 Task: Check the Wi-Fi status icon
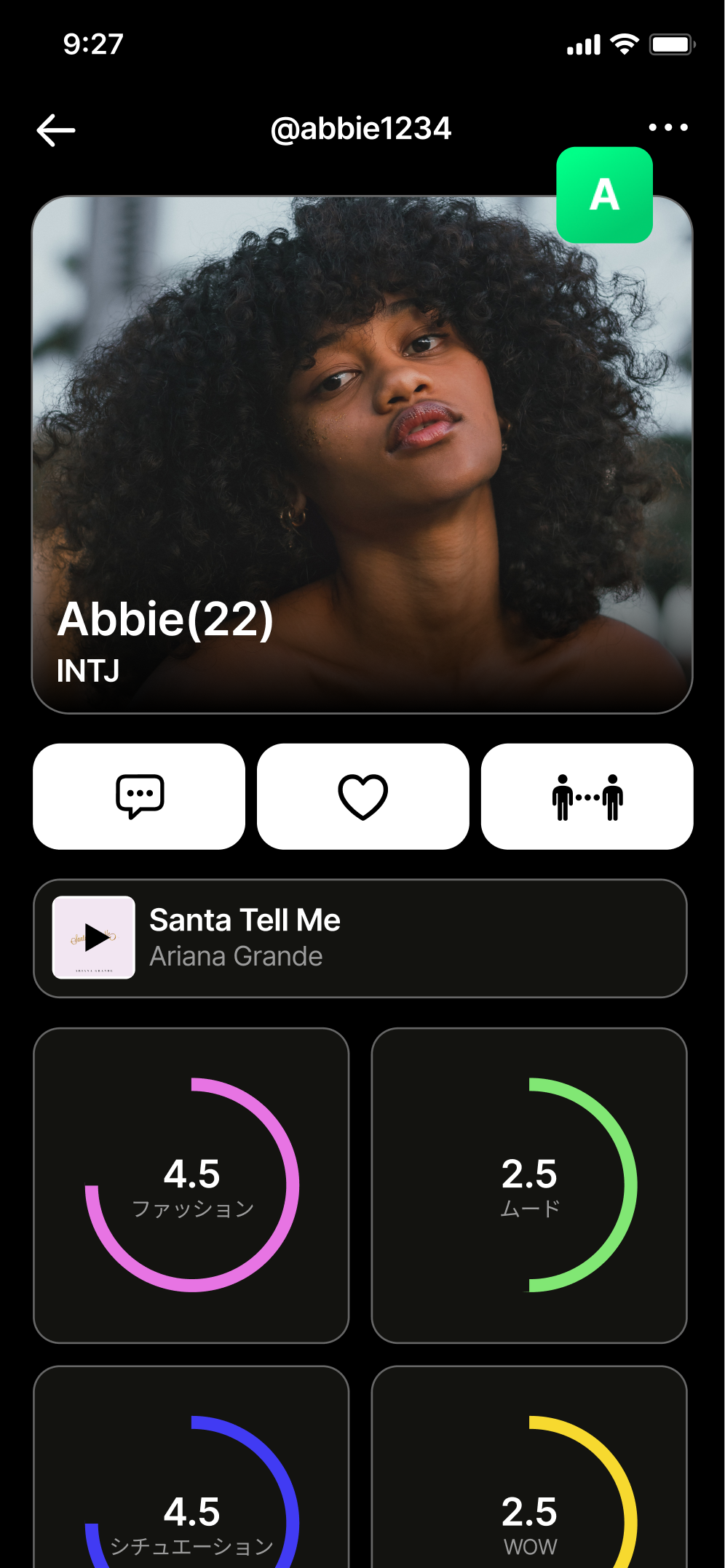click(624, 44)
